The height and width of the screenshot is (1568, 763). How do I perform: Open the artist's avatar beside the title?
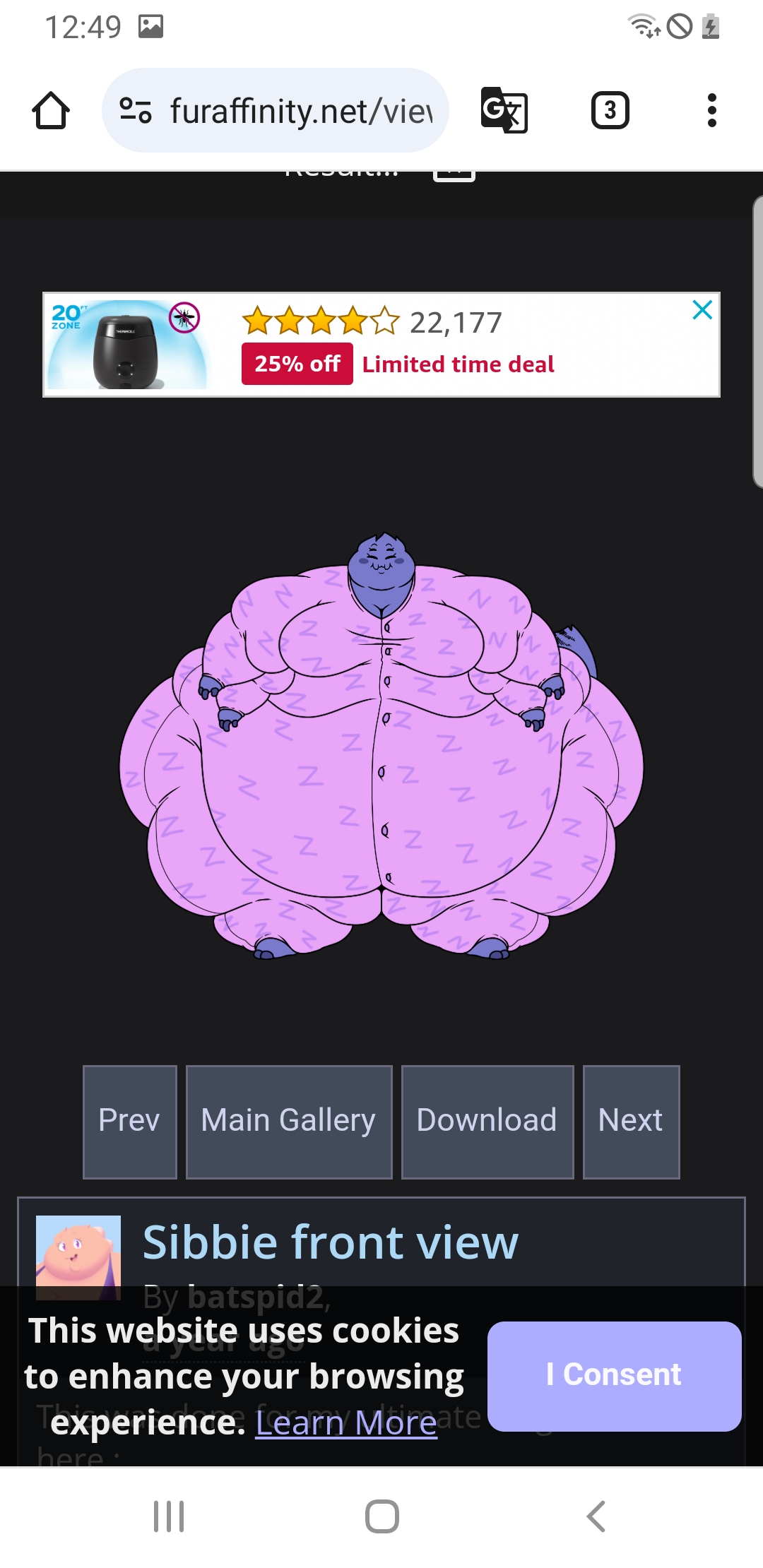78,1252
